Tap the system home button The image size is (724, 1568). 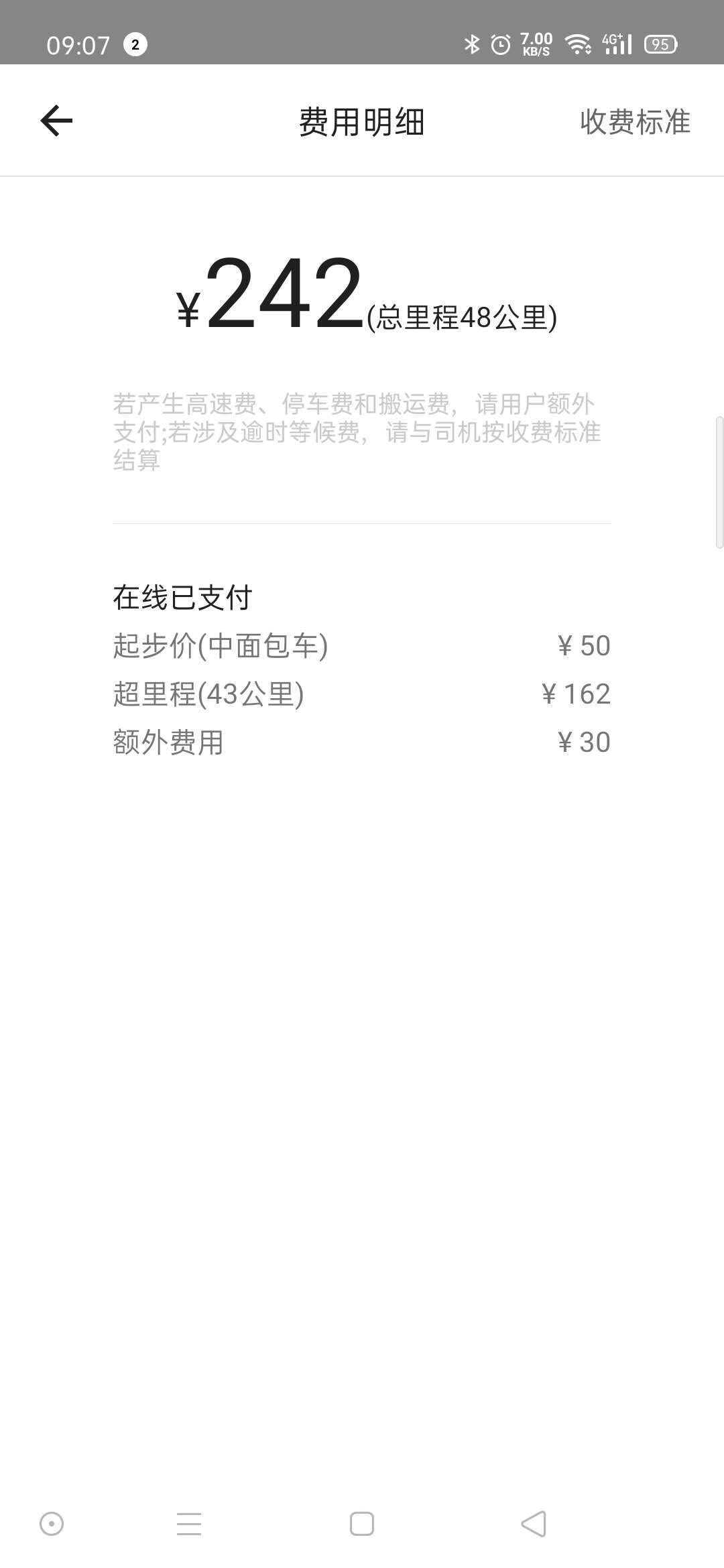click(x=362, y=1524)
